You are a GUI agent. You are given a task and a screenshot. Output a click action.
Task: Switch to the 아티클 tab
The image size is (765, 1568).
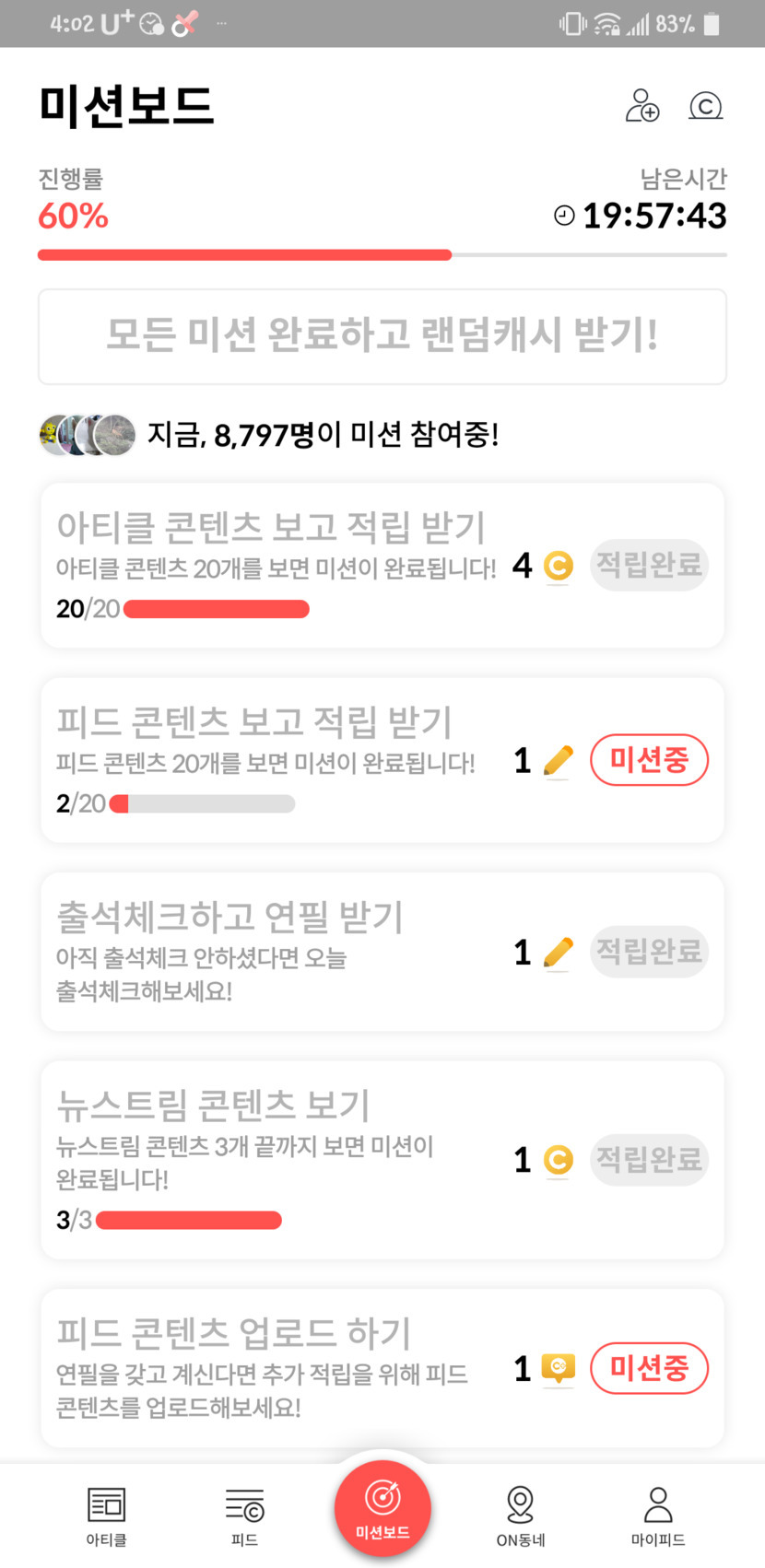click(x=106, y=1515)
